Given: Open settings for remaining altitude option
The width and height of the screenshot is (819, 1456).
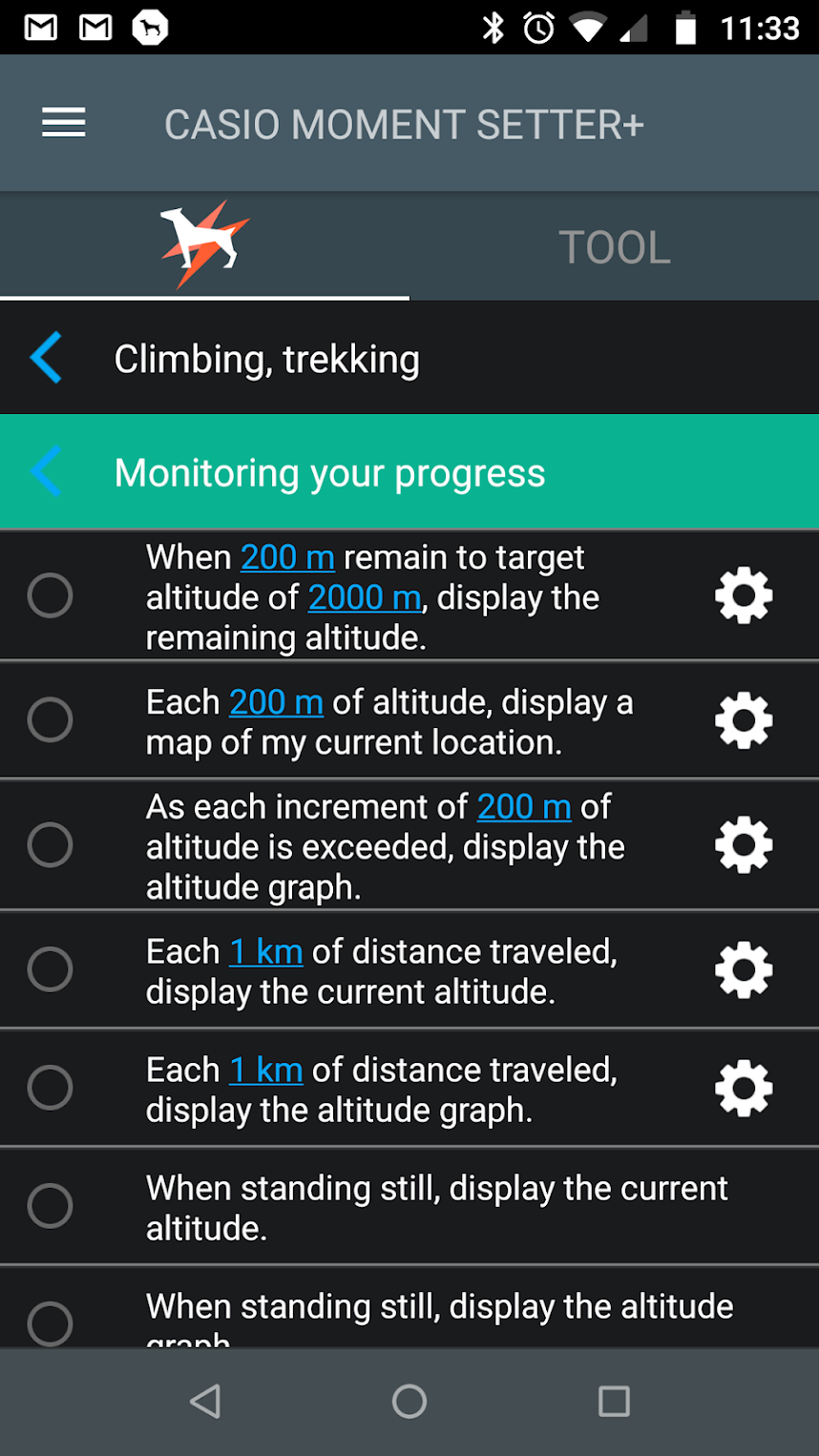Looking at the screenshot, I should [744, 595].
